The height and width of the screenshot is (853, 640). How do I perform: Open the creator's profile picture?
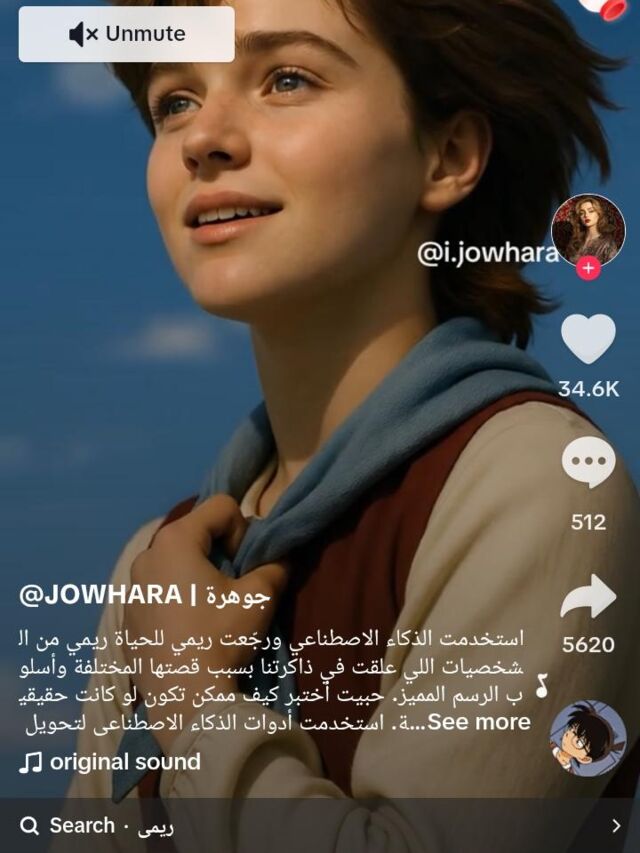(588, 230)
